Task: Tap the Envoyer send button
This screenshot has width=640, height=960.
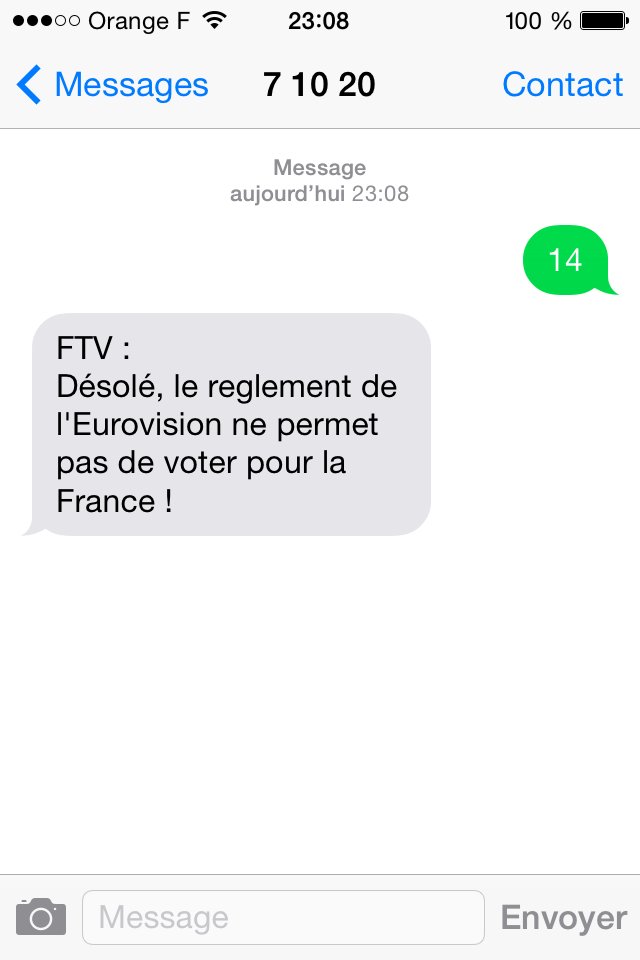Action: point(563,917)
